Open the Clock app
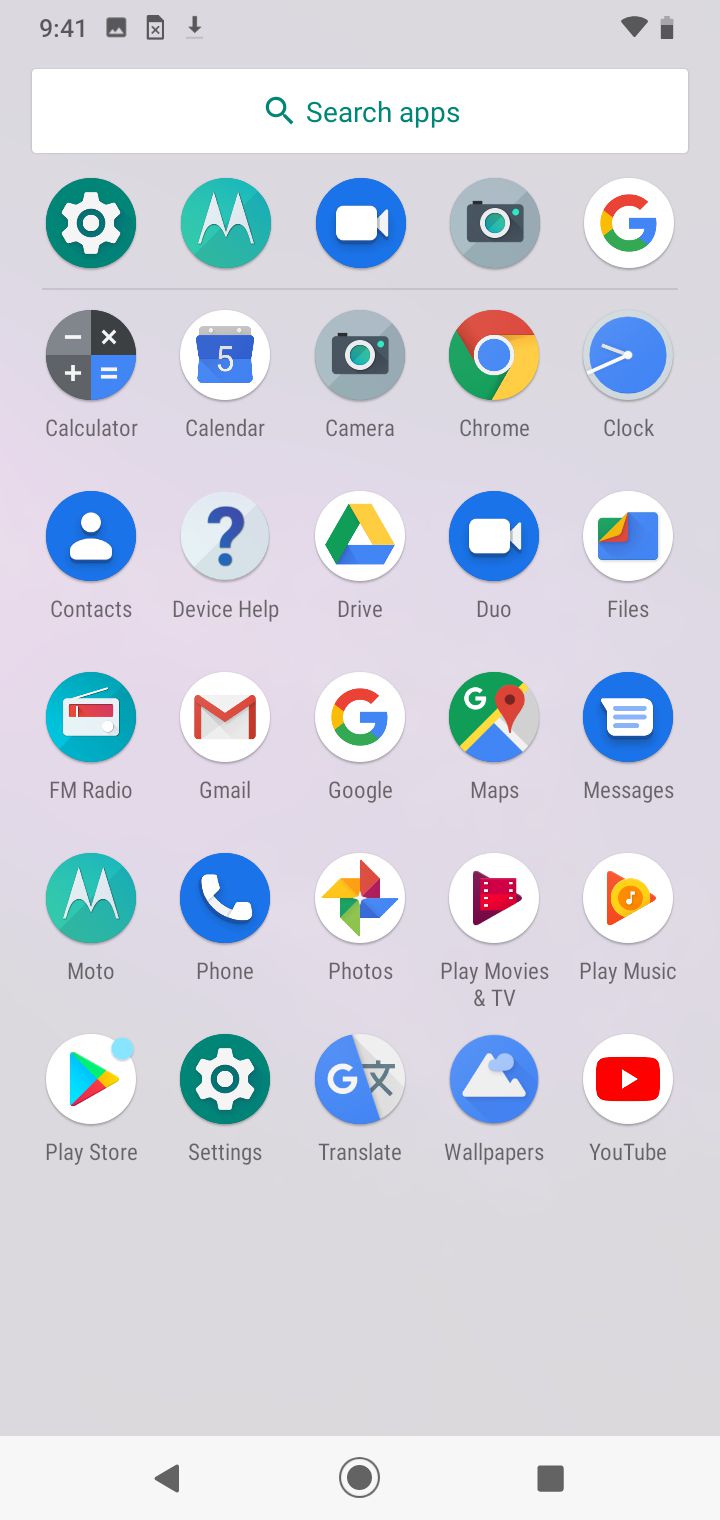Viewport: 720px width, 1520px height. pos(628,356)
